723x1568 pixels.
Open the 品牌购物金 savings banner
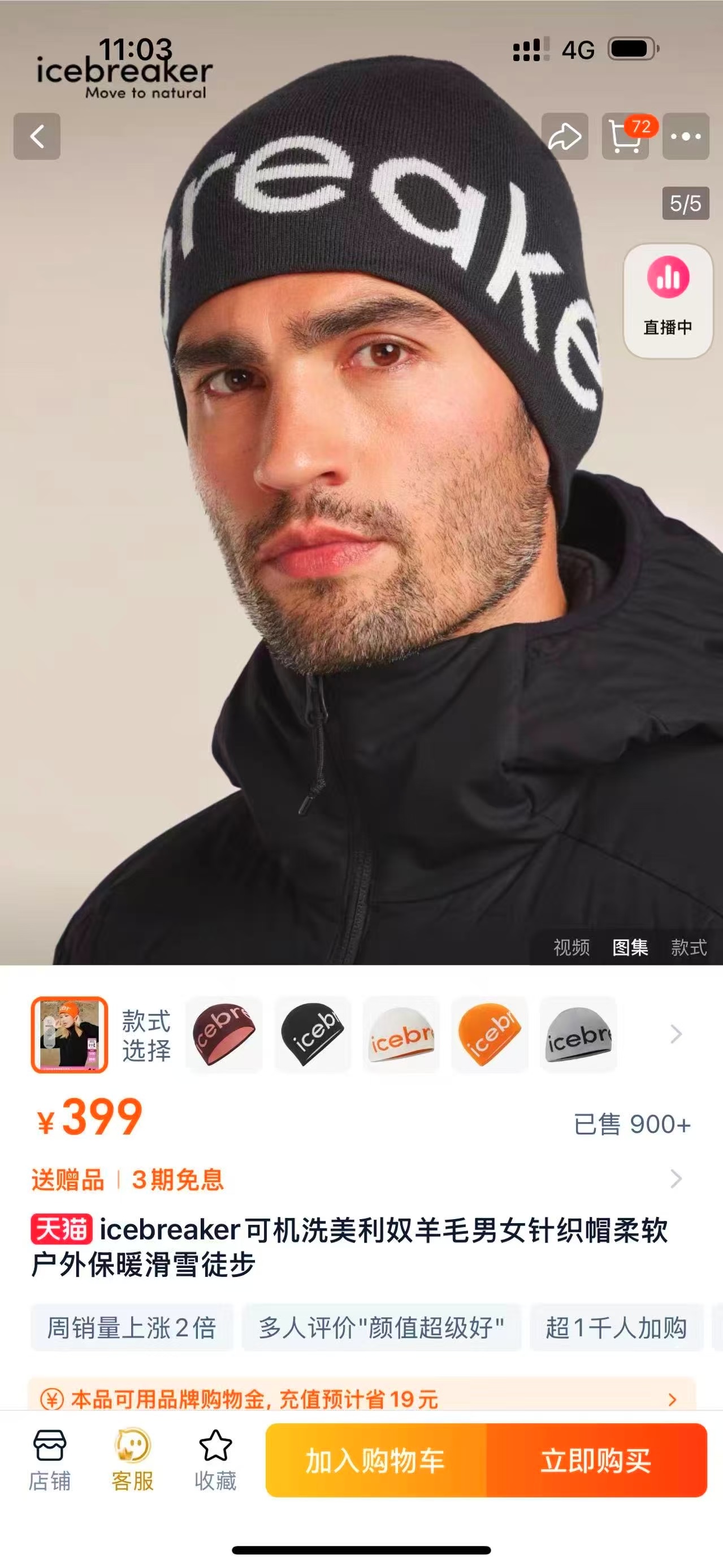click(362, 1400)
